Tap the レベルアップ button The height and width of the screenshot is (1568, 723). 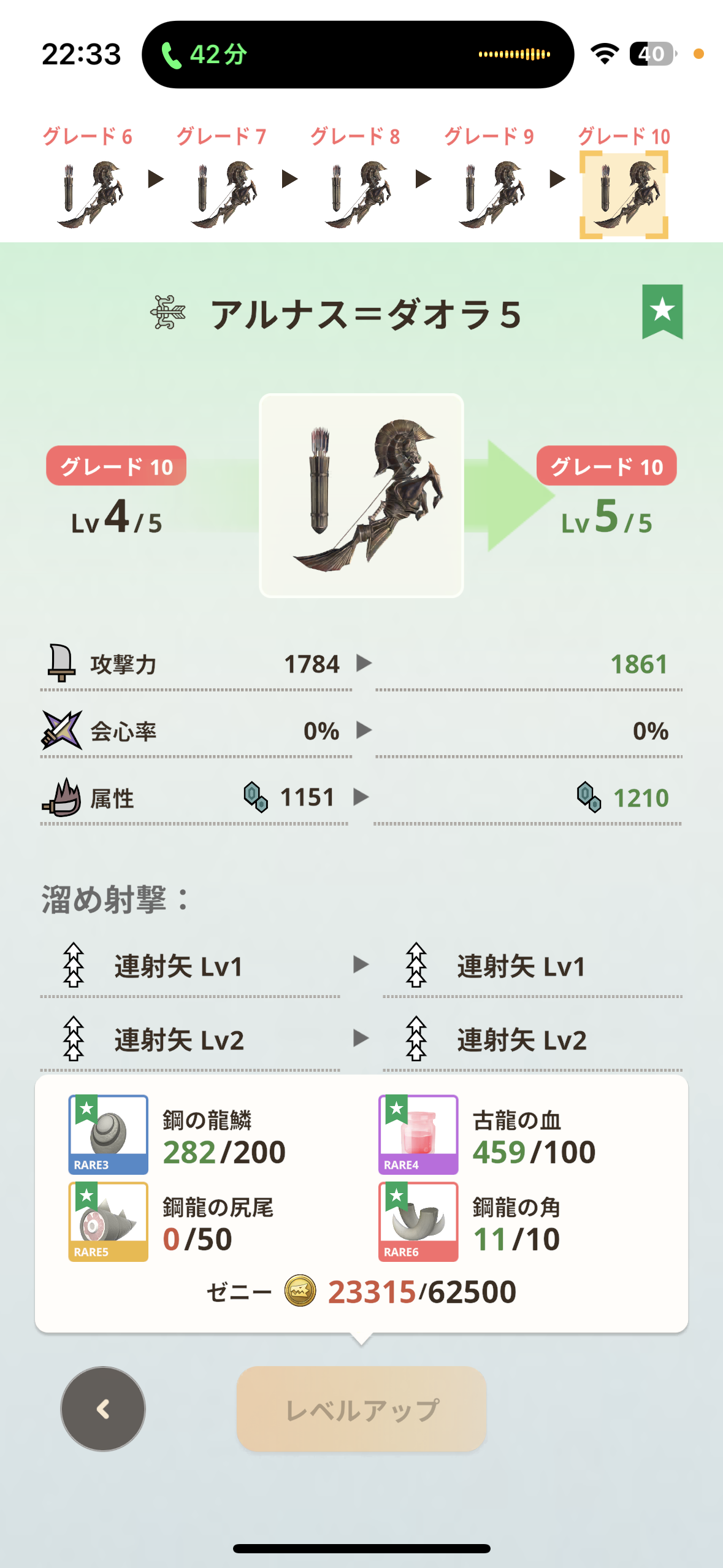coord(362,1409)
